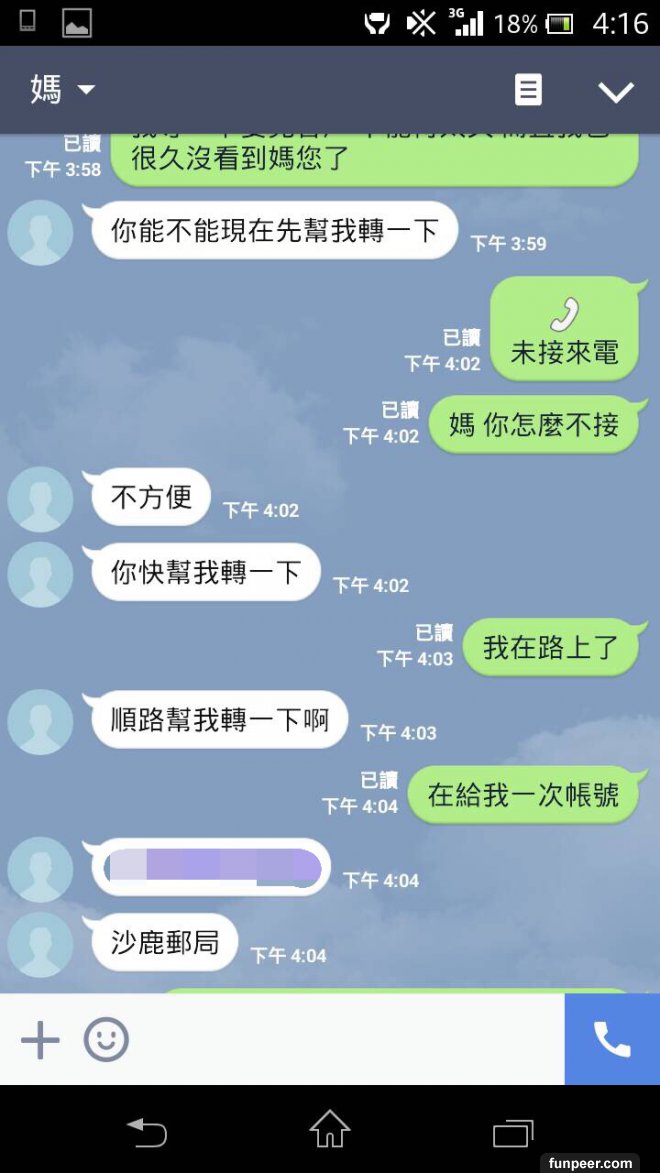This screenshot has width=660, height=1173.
Task: Open the notes icon in the header
Action: (528, 90)
